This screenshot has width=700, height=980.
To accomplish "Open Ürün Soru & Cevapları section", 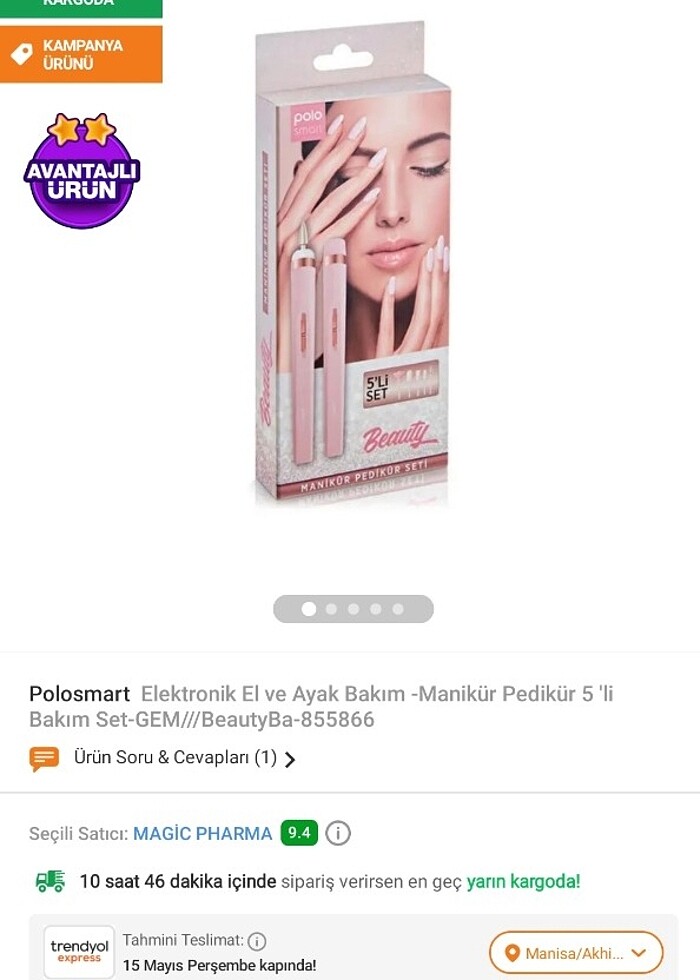I will [x=175, y=758].
